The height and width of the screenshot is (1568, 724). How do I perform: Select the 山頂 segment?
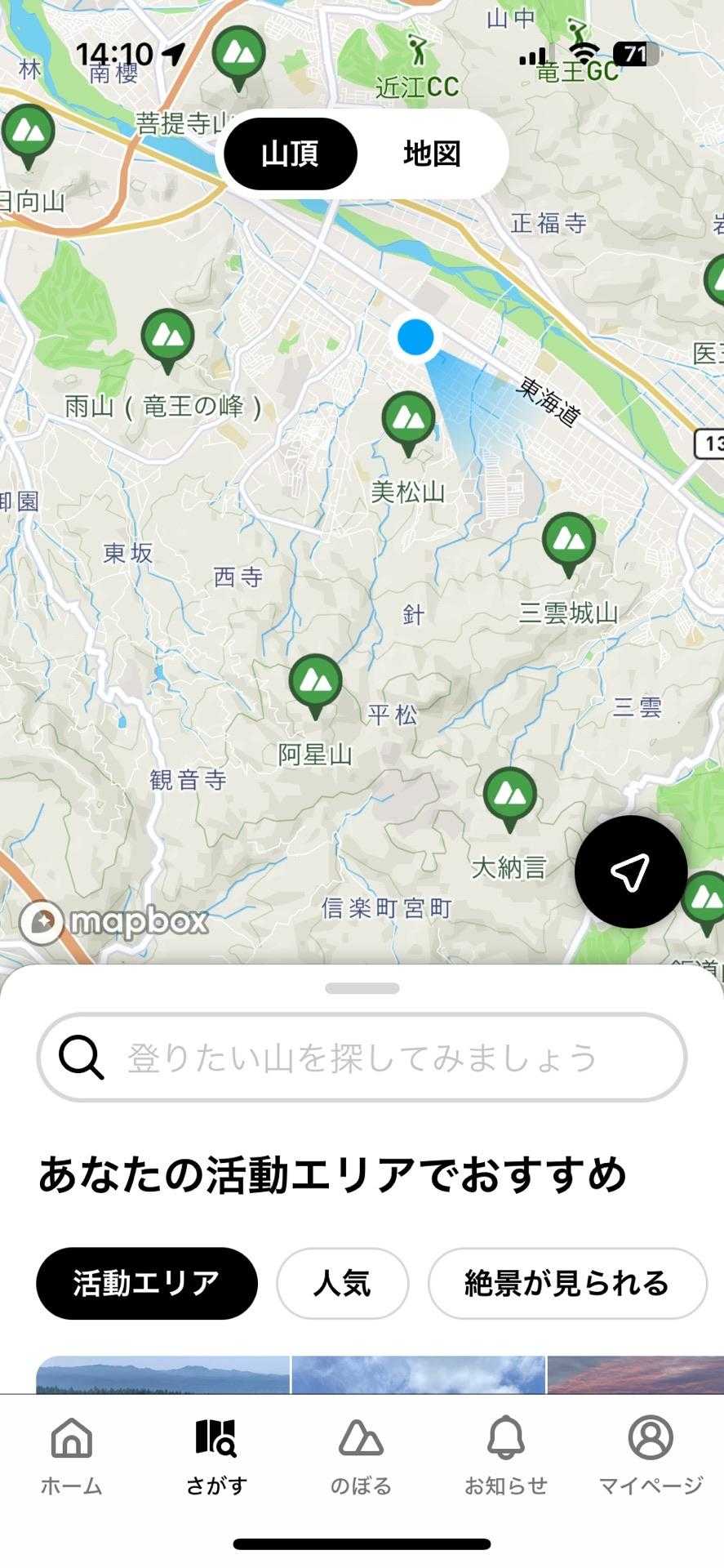tap(291, 154)
